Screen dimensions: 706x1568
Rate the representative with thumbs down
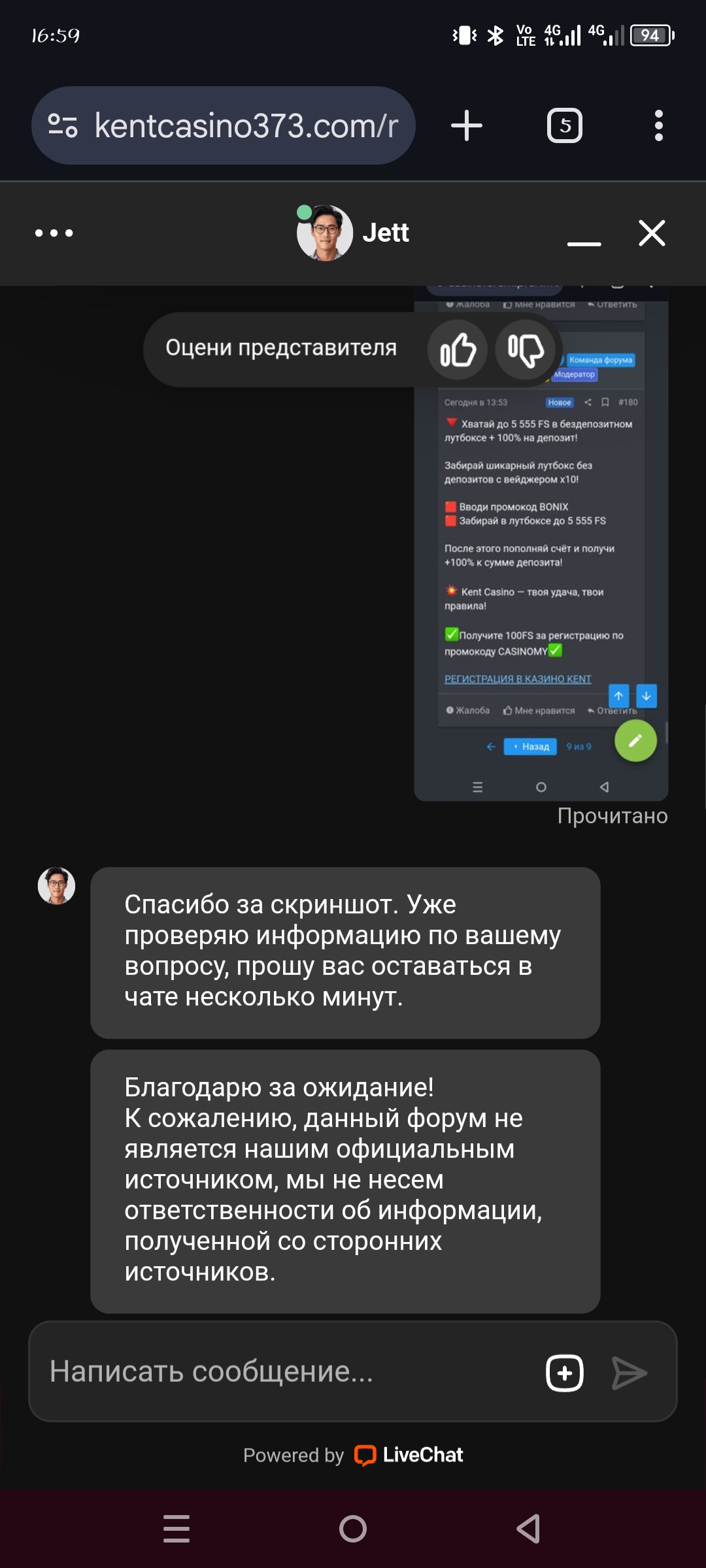(x=526, y=350)
